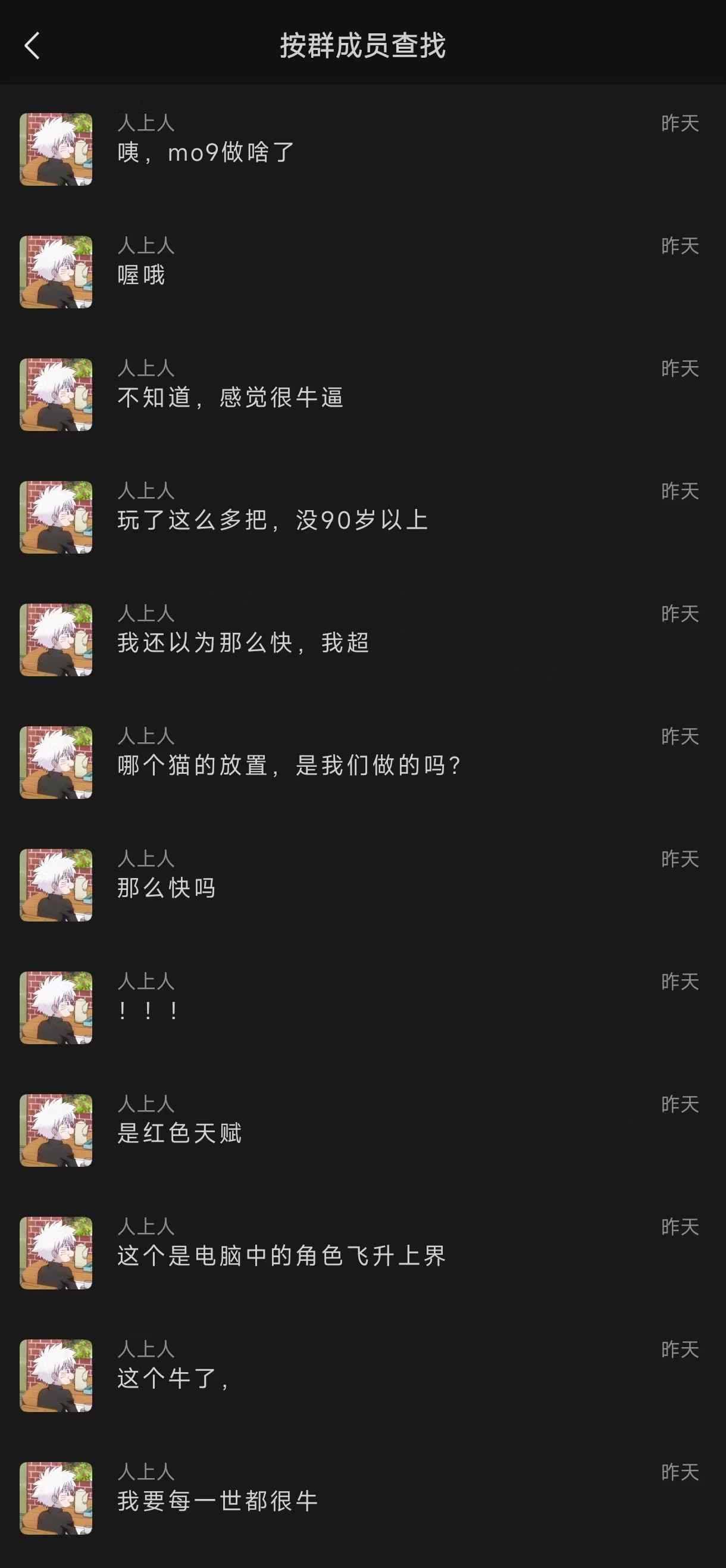View the "这个牛了，" message
726x1568 pixels.
tap(362, 1376)
